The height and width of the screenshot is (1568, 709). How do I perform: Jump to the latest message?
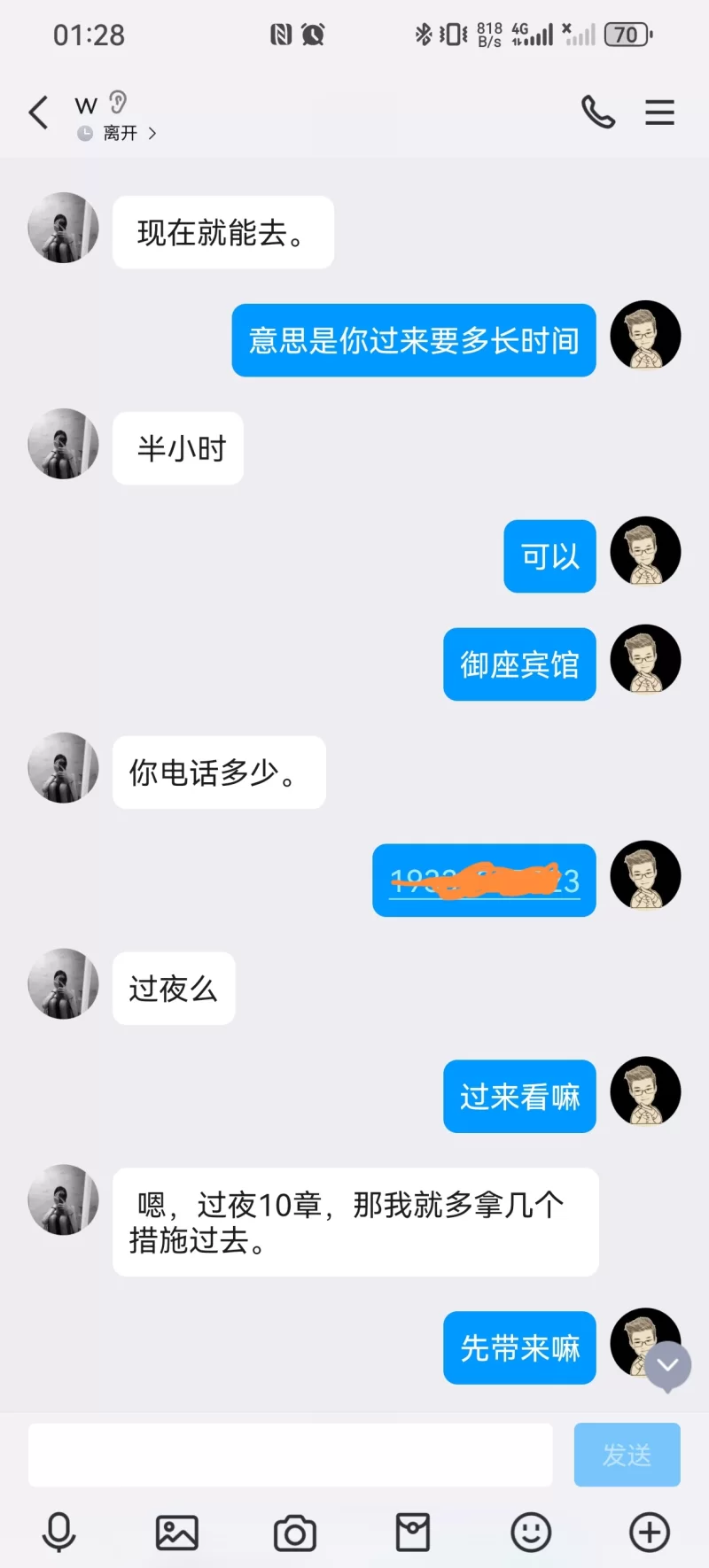point(668,1365)
